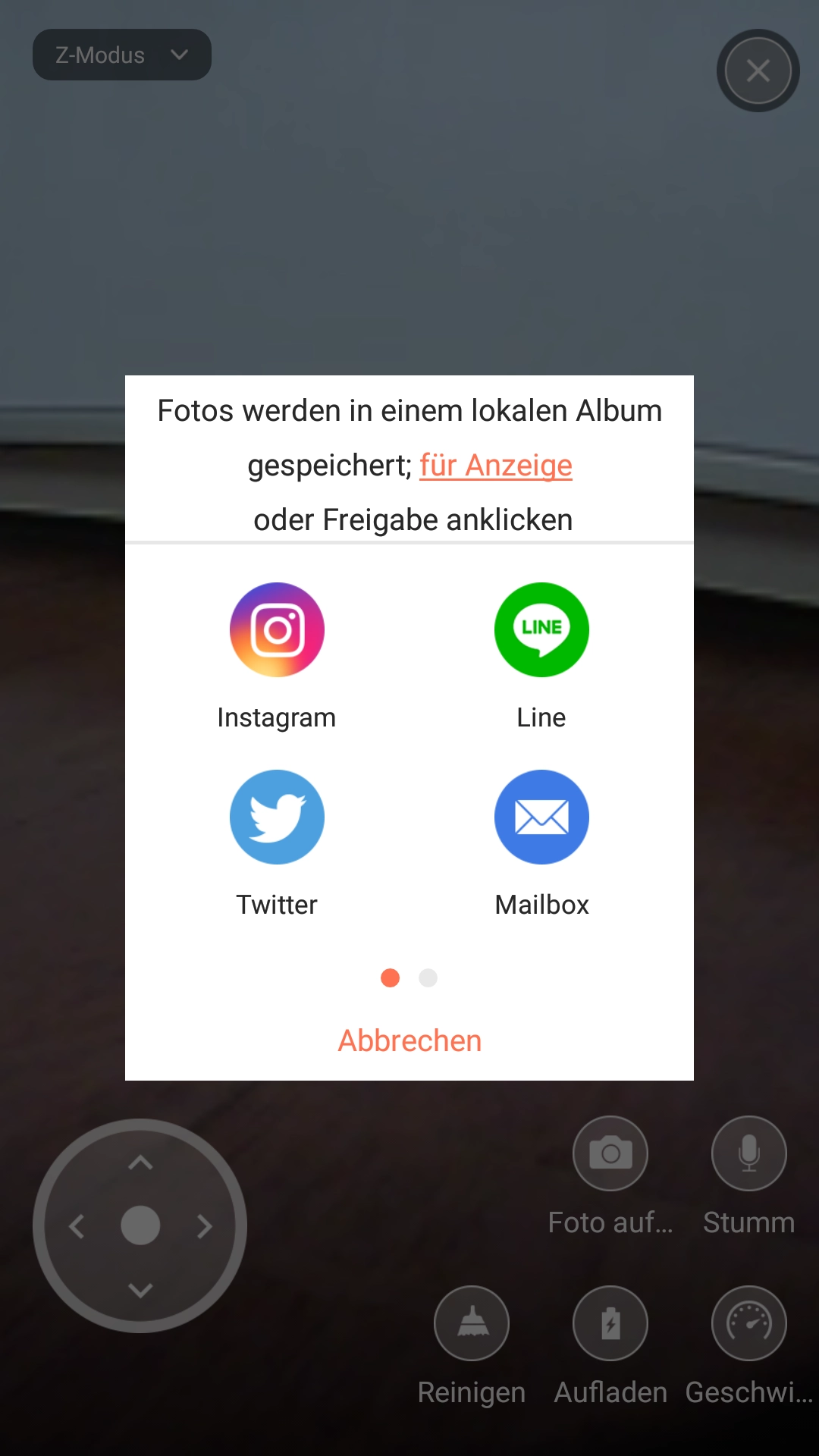
Task: Open speed setting Geschwi…
Action: [749, 1323]
